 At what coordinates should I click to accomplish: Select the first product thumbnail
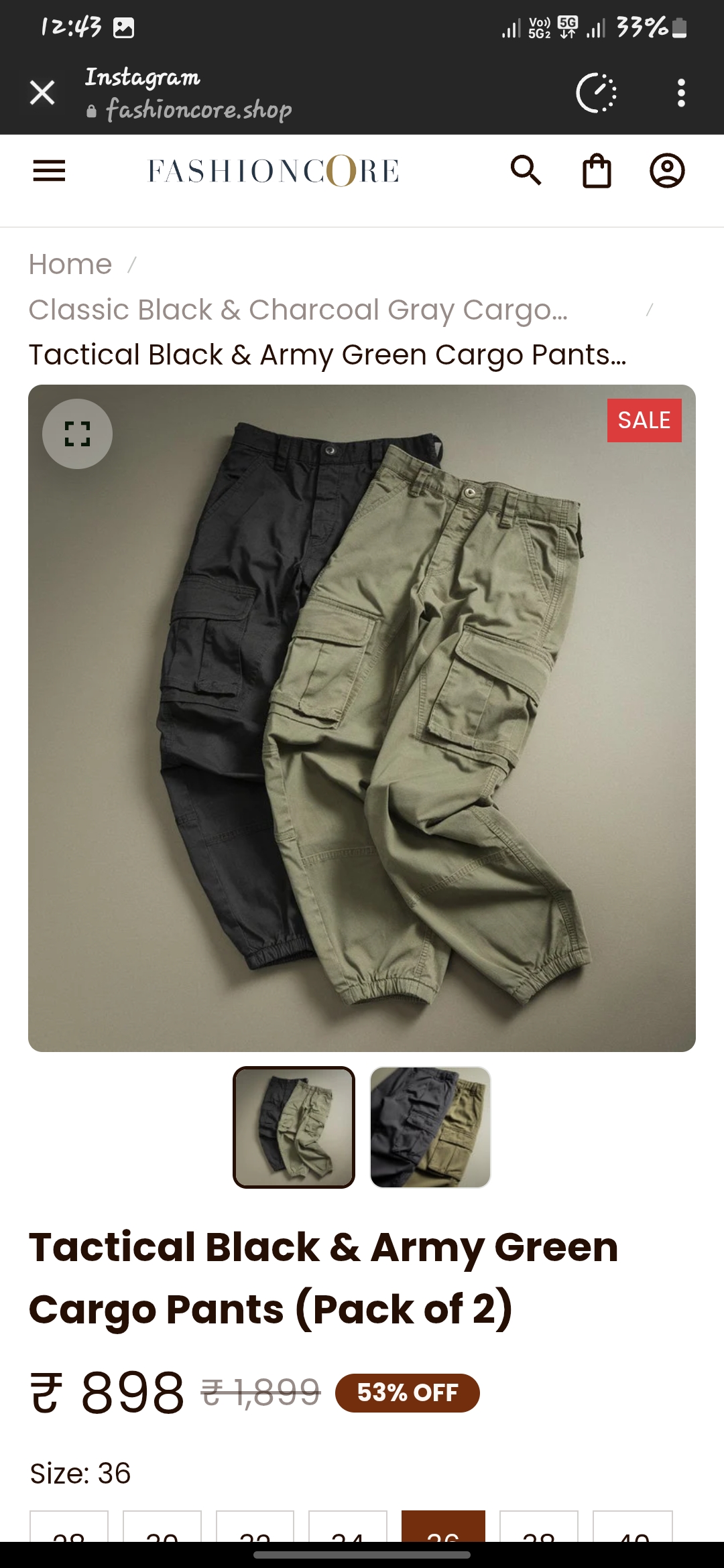tap(294, 1127)
